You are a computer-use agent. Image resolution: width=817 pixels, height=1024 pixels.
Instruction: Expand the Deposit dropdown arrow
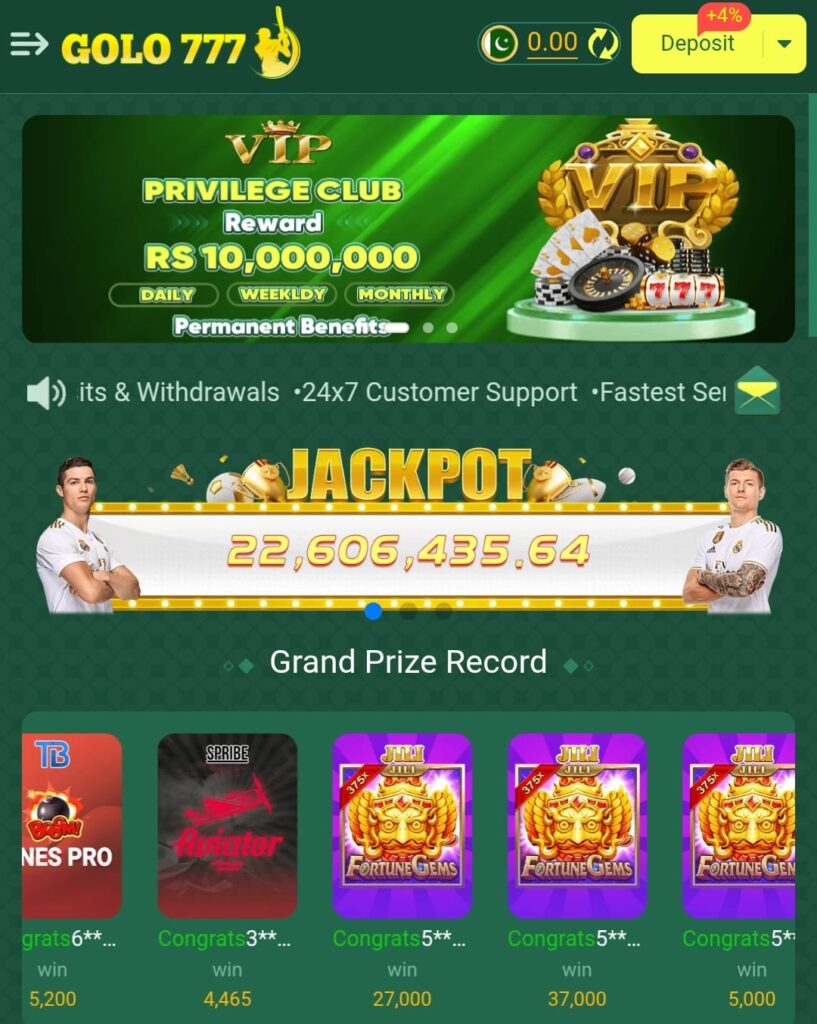coord(784,44)
